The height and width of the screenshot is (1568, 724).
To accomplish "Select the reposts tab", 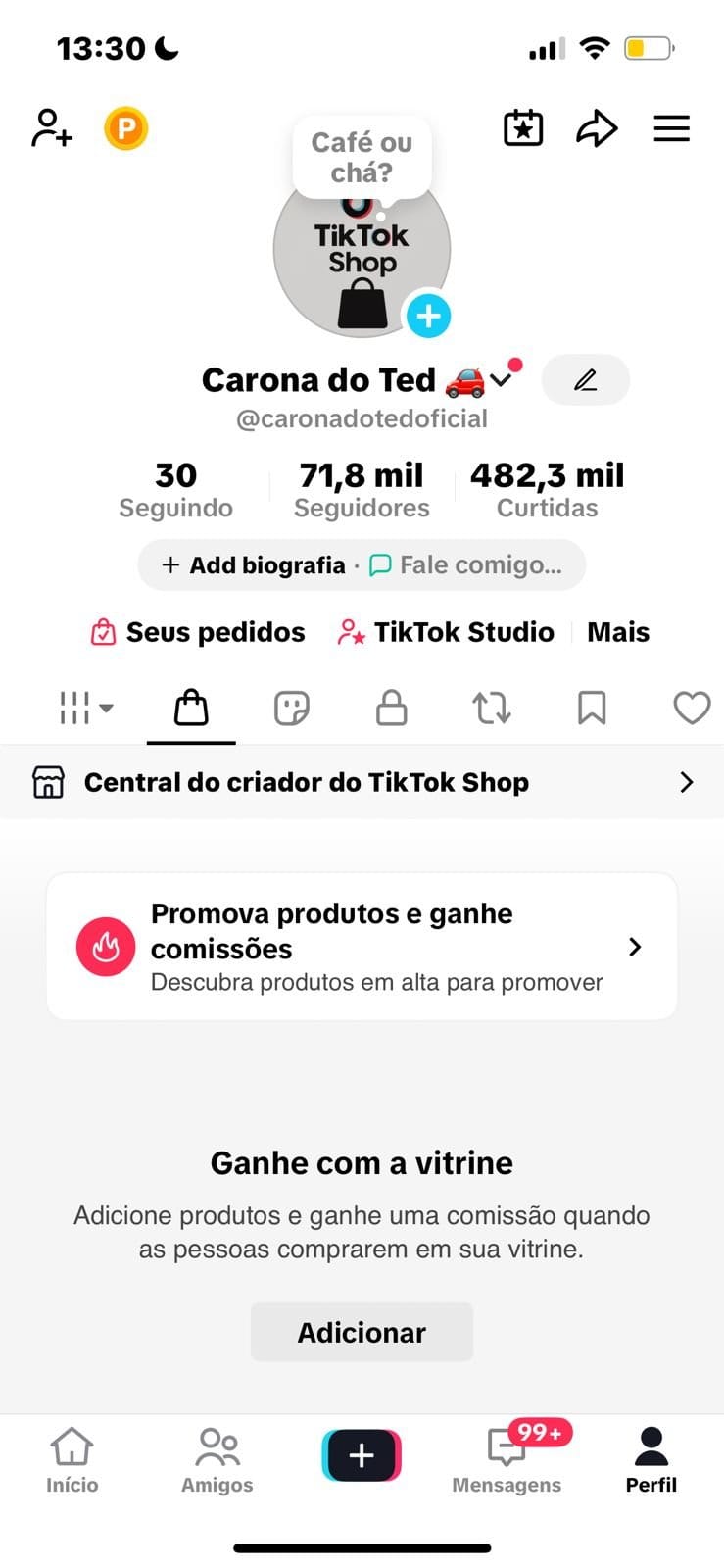I will coord(491,708).
